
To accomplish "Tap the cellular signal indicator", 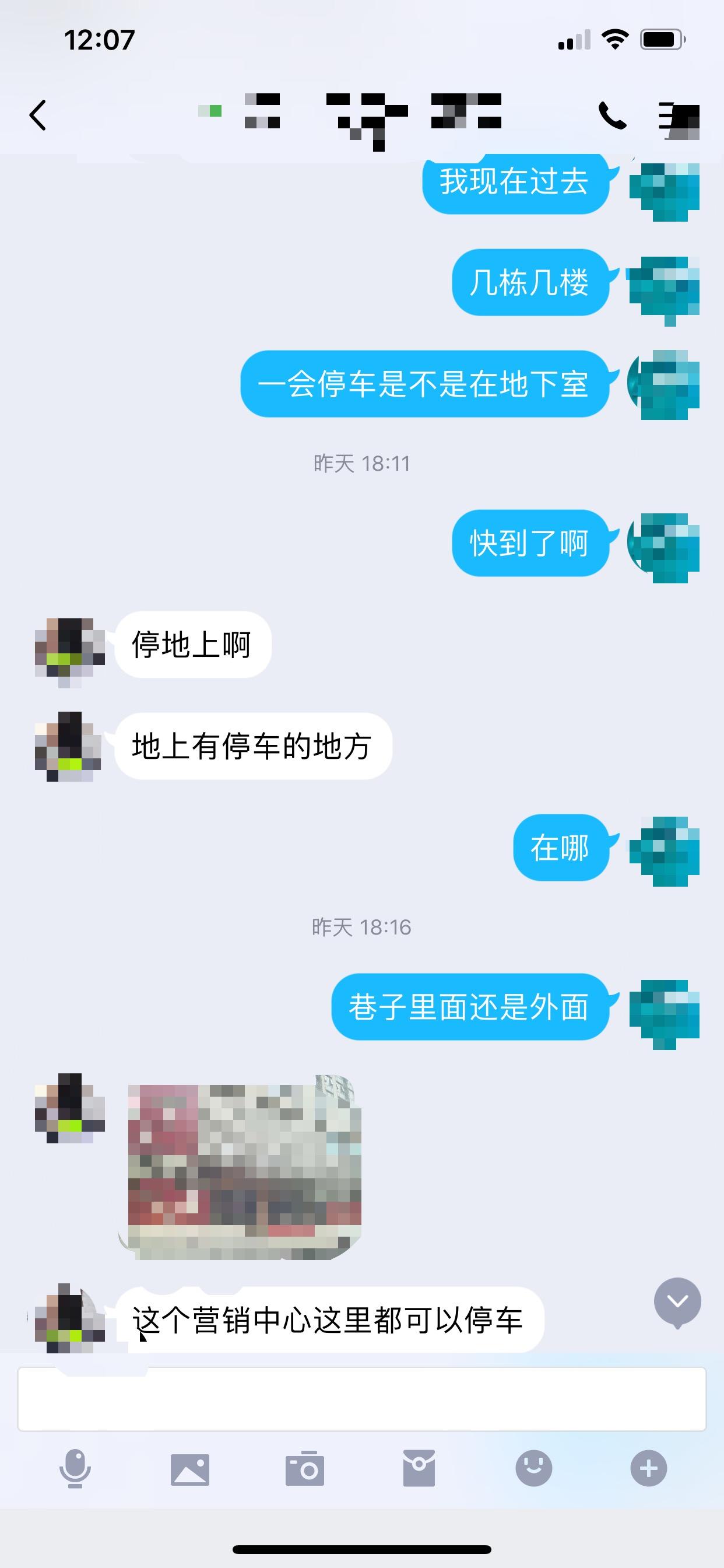I will (574, 39).
